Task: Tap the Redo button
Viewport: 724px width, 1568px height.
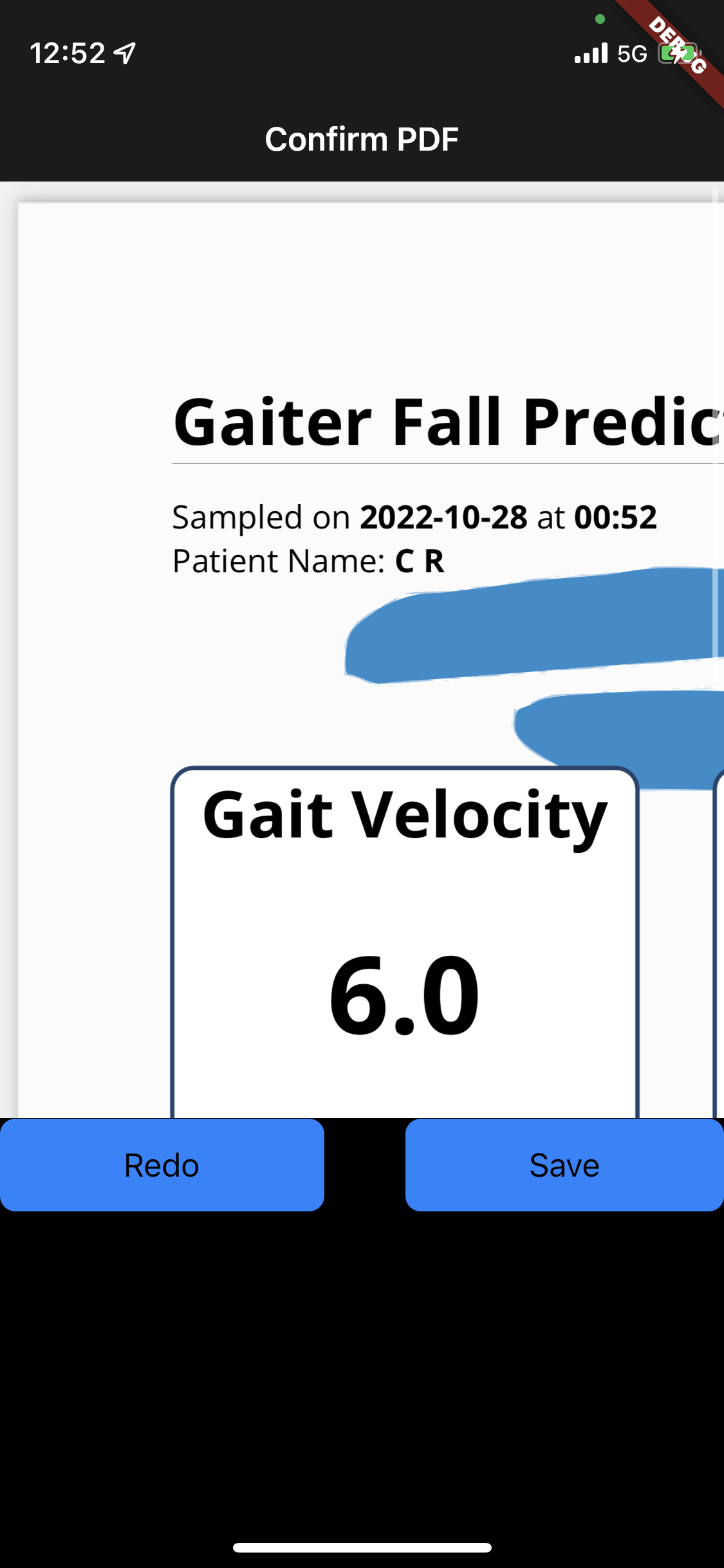Action: click(x=161, y=1165)
